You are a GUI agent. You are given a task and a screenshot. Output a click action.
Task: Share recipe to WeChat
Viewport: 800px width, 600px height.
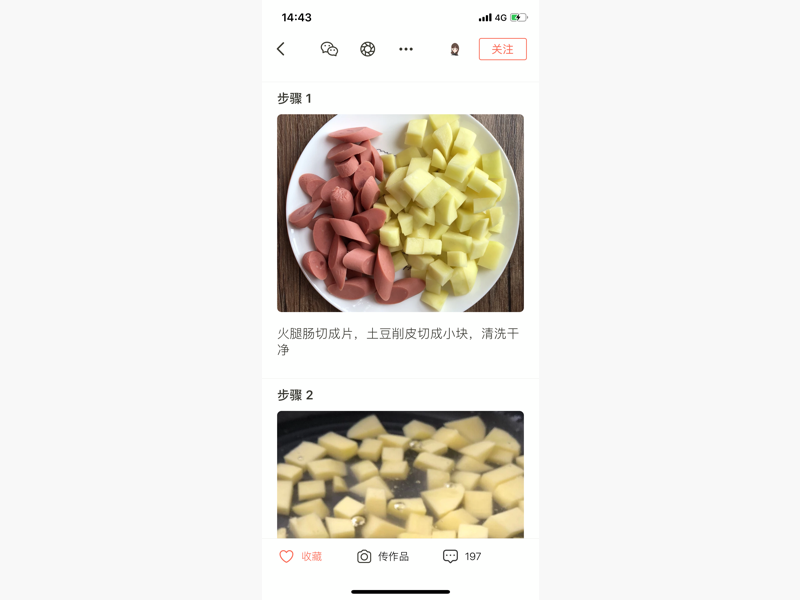(329, 49)
